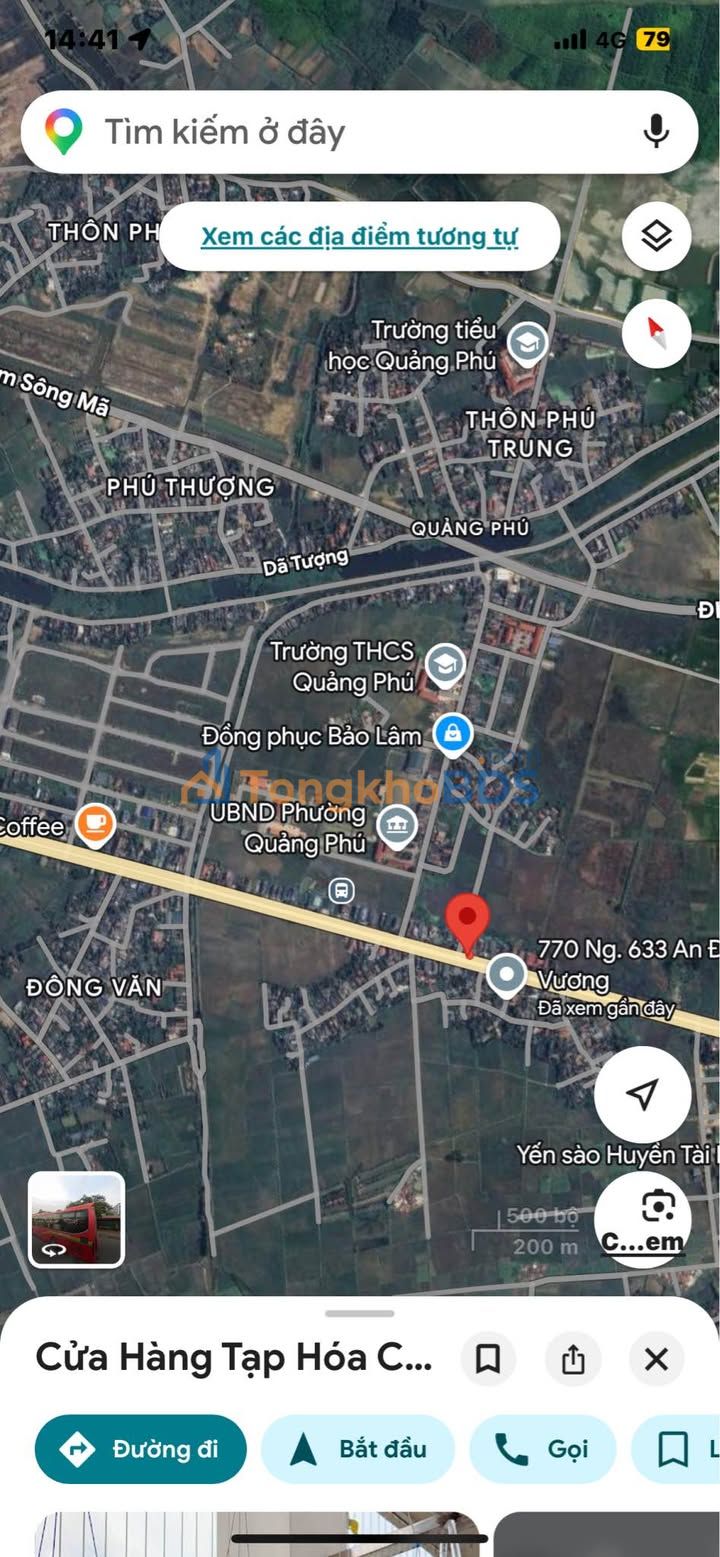The width and height of the screenshot is (720, 1557).
Task: Reset map orientation with the compass
Action: point(656,332)
